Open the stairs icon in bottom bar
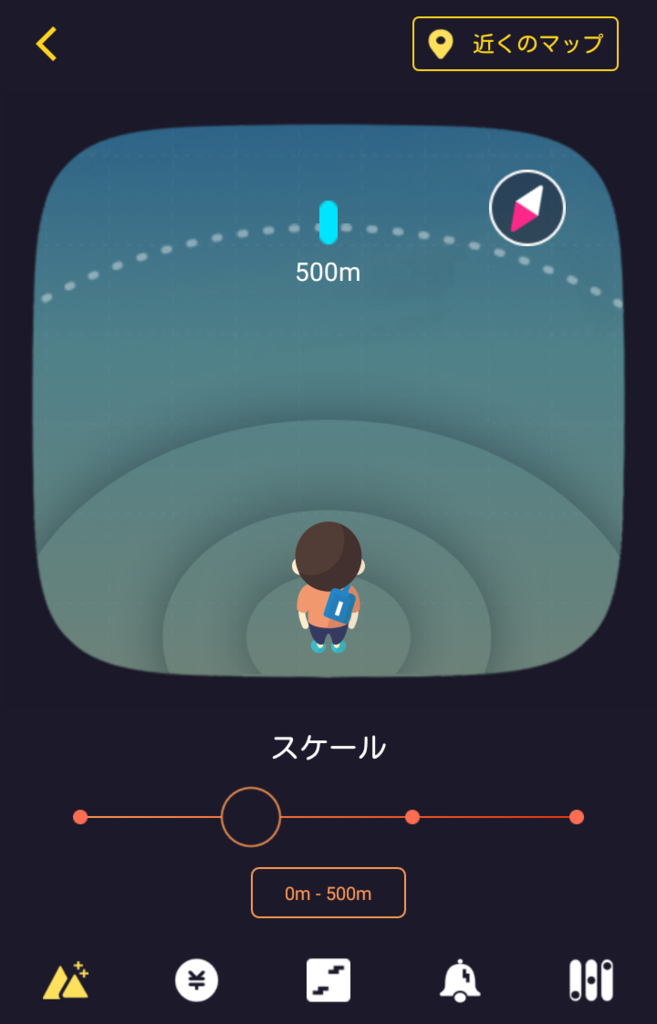Viewport: 657px width, 1024px height. click(x=328, y=981)
